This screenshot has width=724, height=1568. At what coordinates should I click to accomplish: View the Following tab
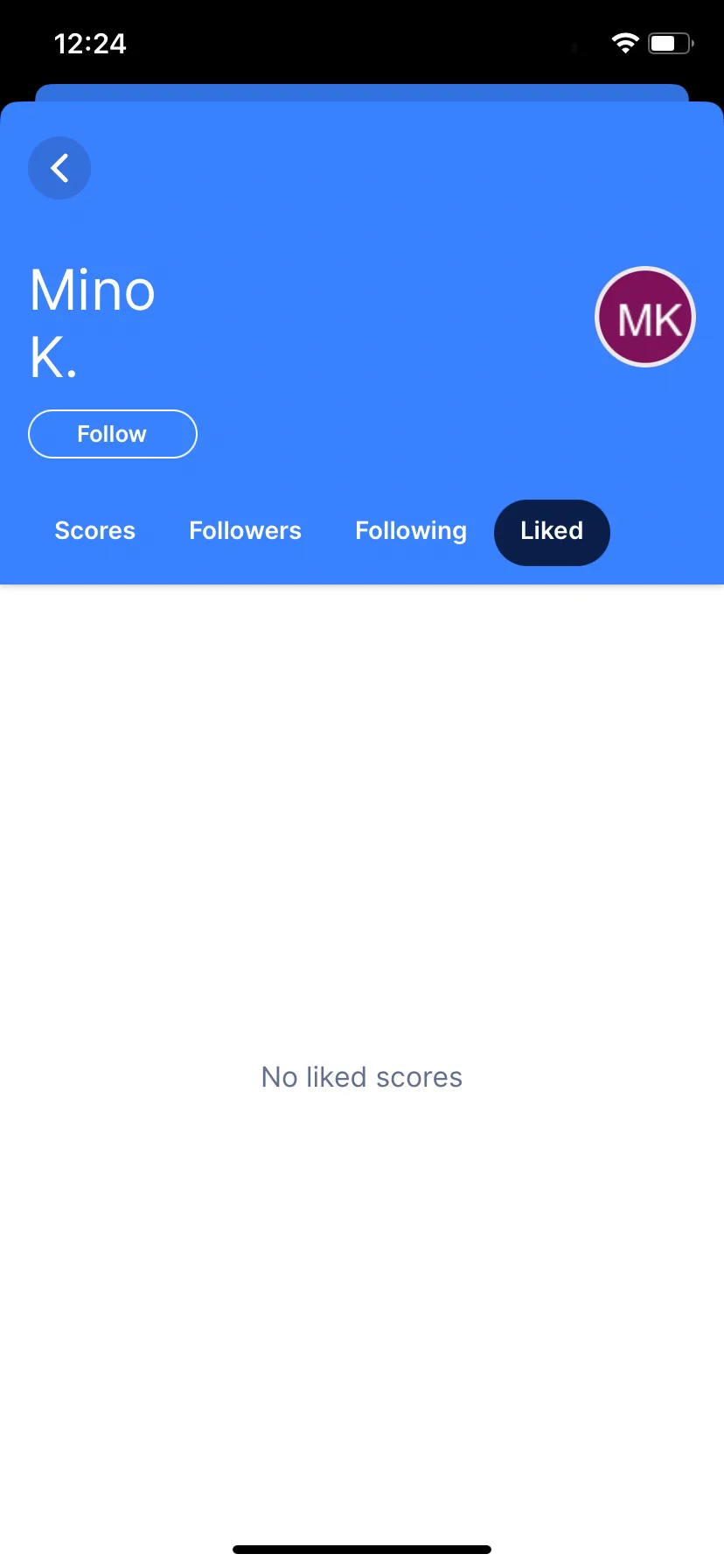click(x=410, y=531)
